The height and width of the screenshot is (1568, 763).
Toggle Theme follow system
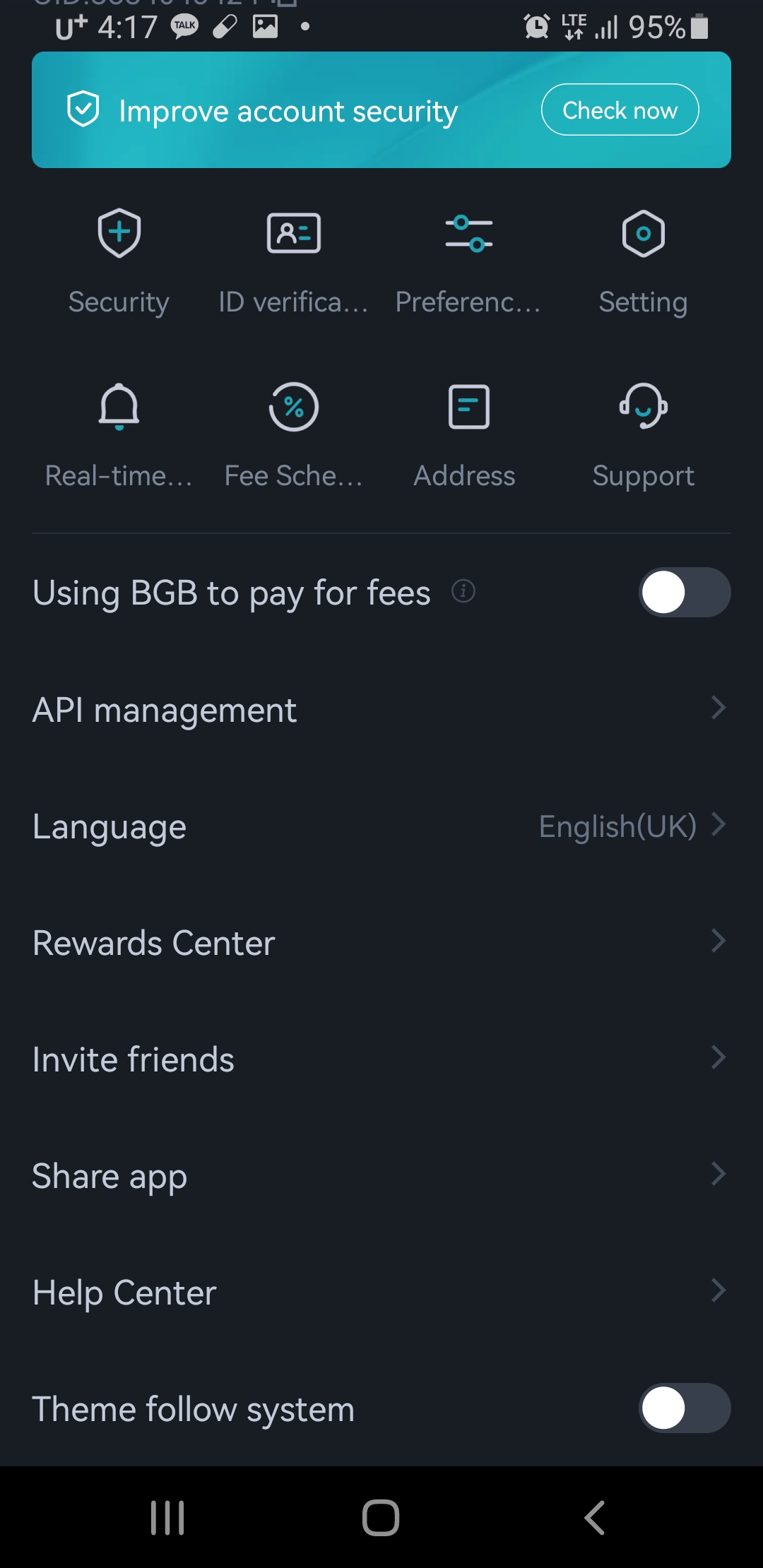[685, 1408]
